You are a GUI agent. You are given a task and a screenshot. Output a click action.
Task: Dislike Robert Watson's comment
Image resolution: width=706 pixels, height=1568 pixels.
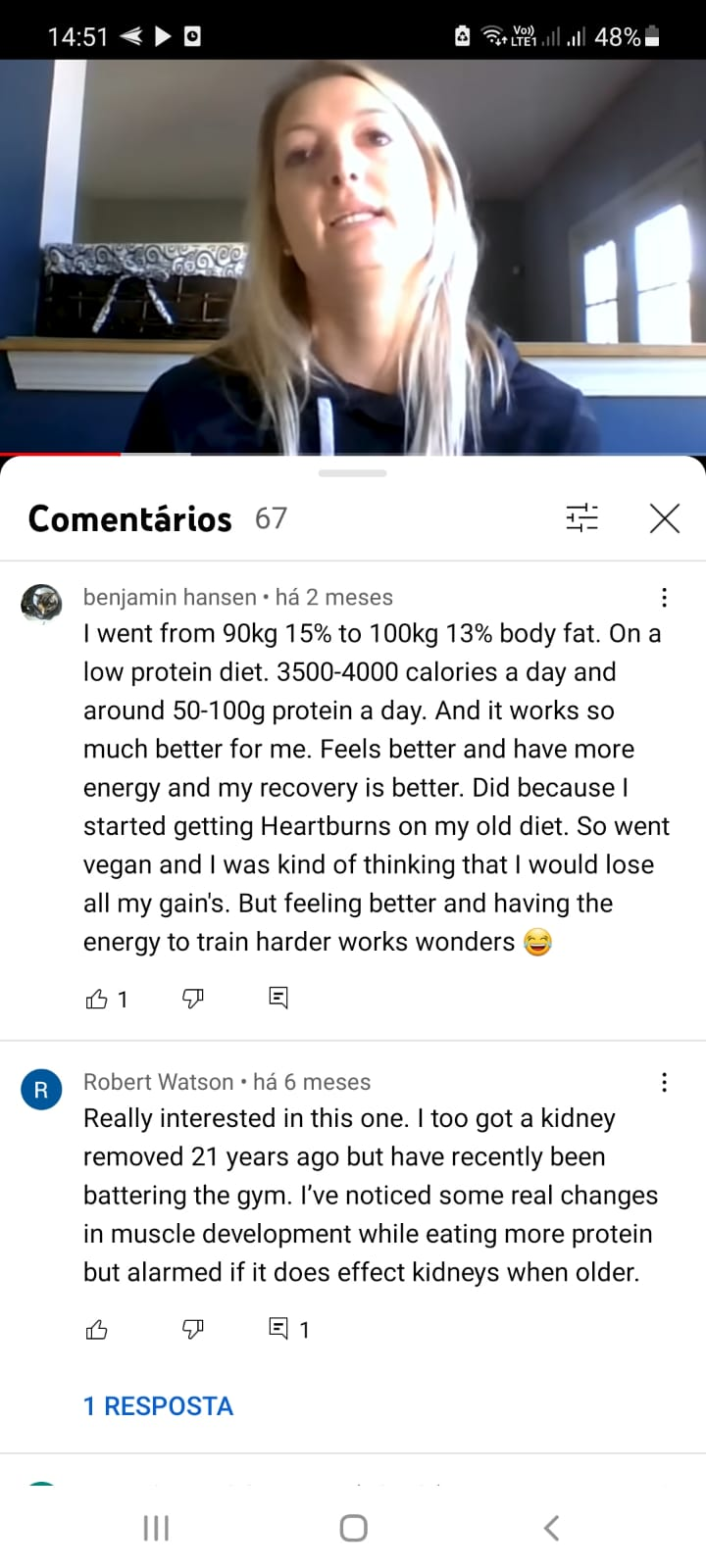point(193,1330)
